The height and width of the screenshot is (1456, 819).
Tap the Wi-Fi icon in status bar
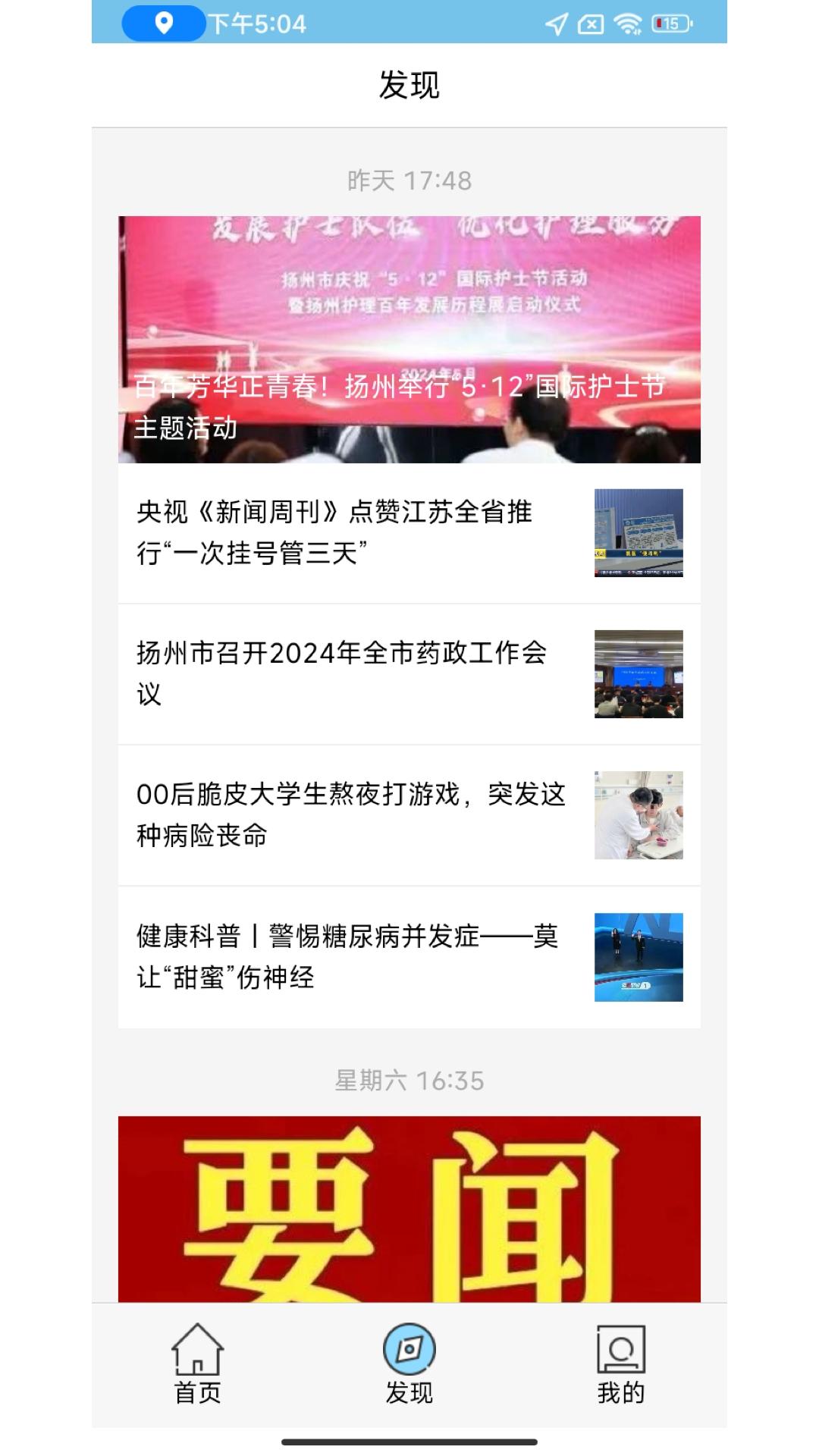point(627,24)
